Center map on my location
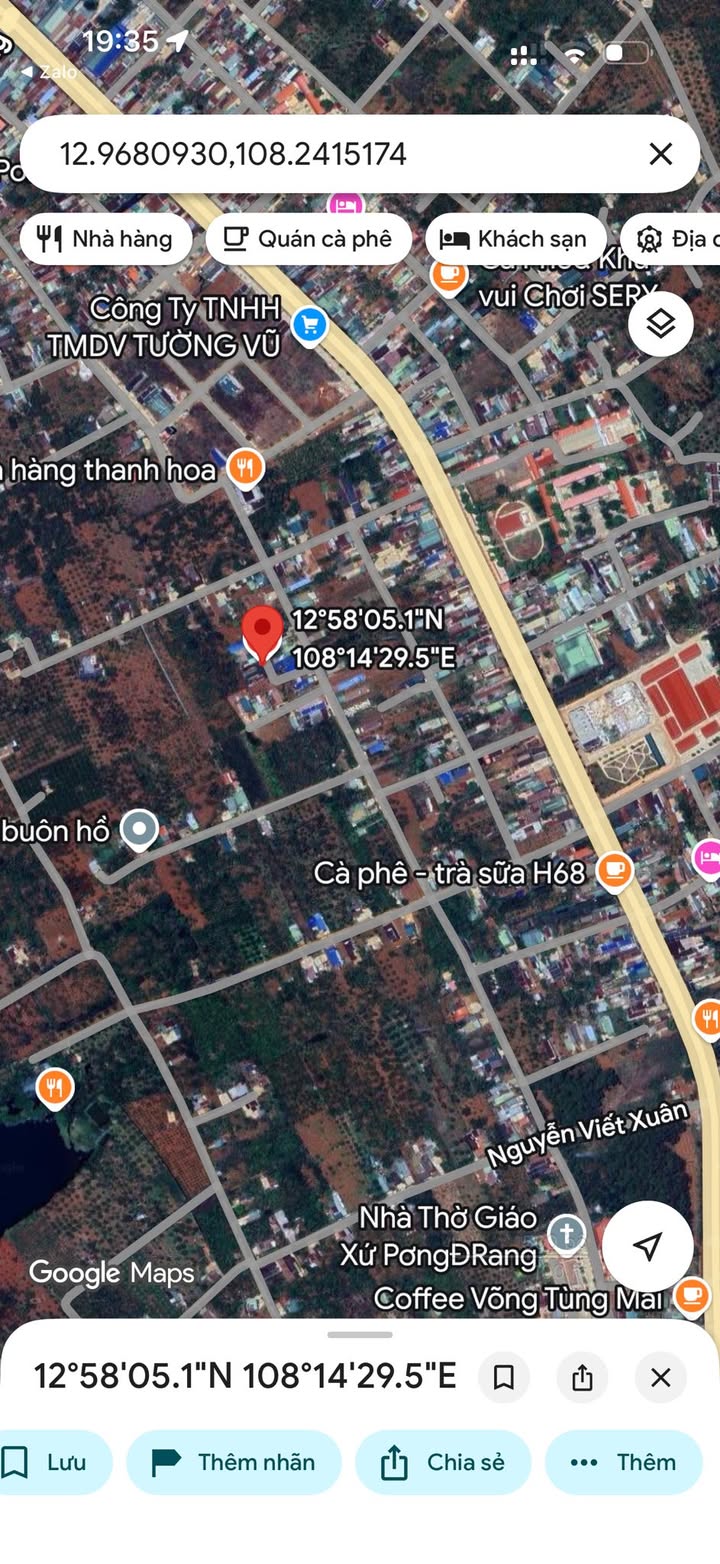Screen dimensions: 720x1564 pos(647,1246)
